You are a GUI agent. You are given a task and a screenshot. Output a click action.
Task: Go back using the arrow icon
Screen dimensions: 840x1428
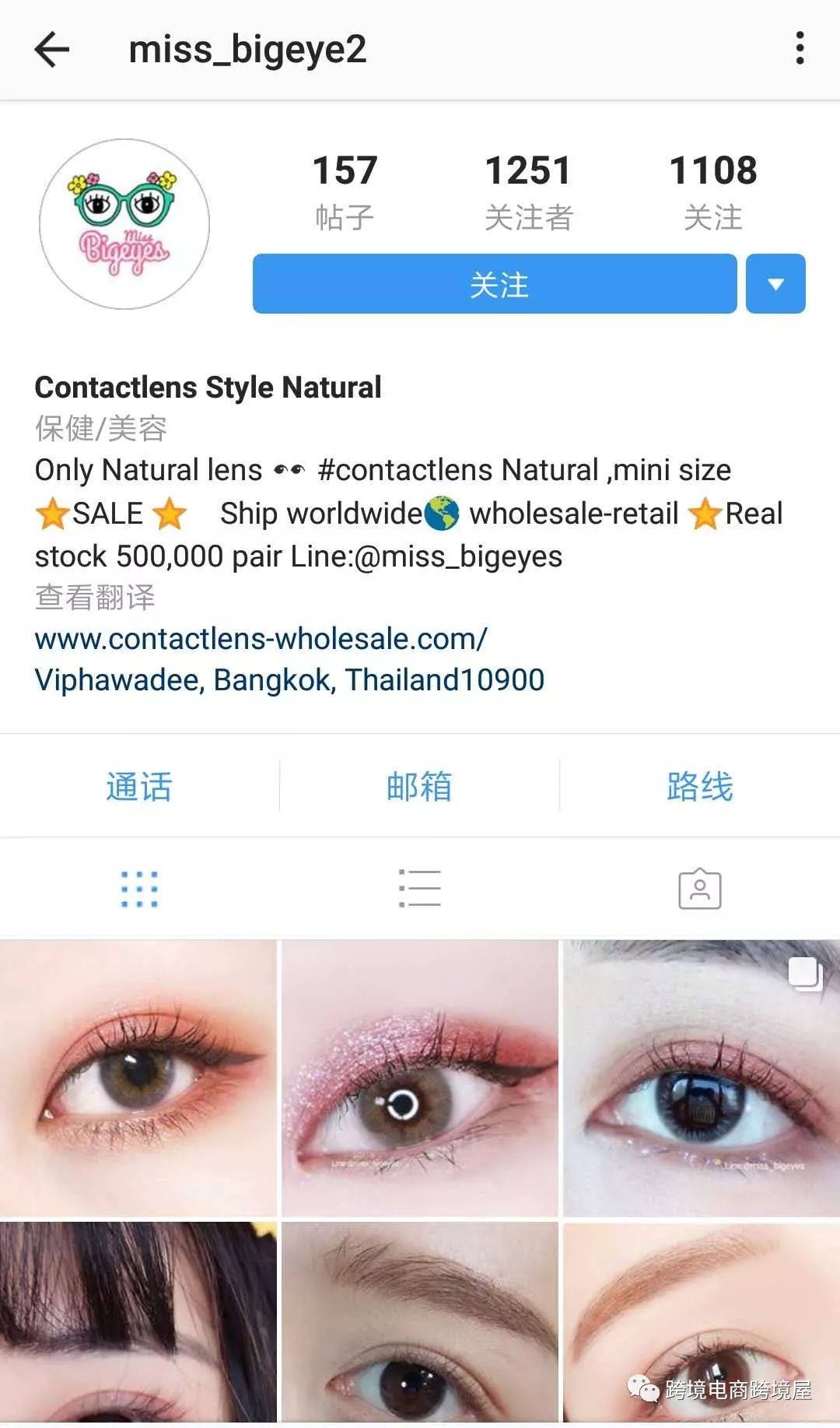pyautogui.click(x=52, y=50)
